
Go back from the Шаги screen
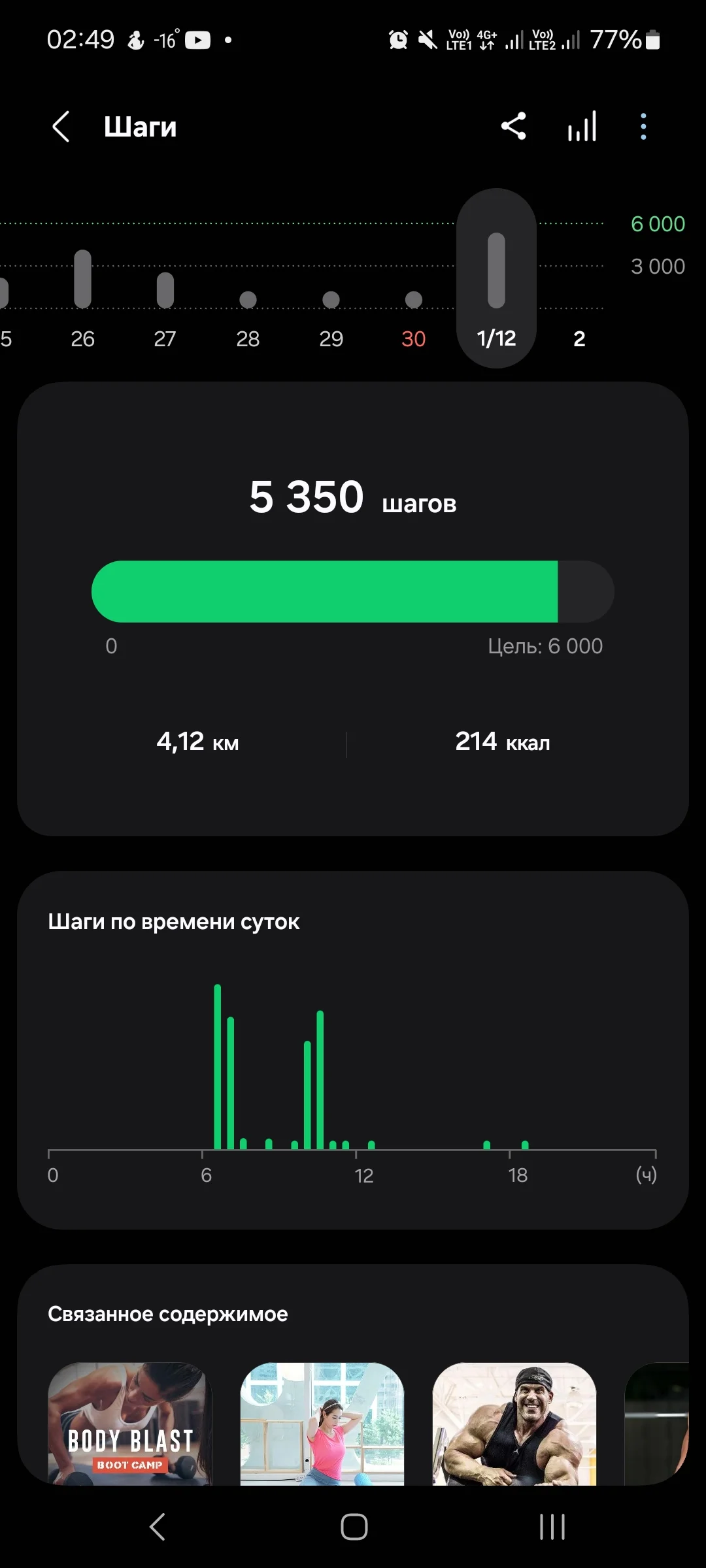tap(61, 127)
